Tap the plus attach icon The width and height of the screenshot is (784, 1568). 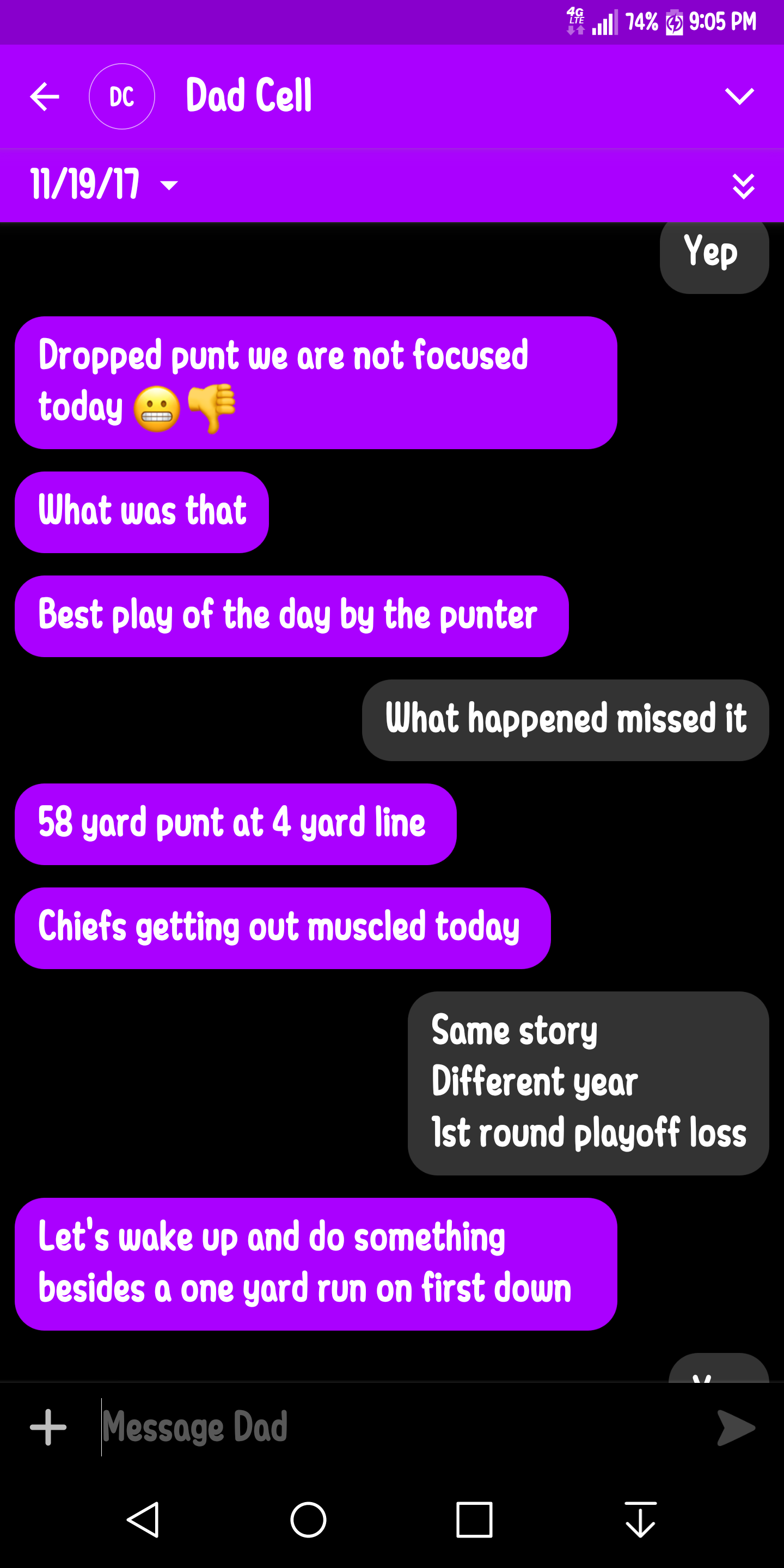(x=48, y=1428)
